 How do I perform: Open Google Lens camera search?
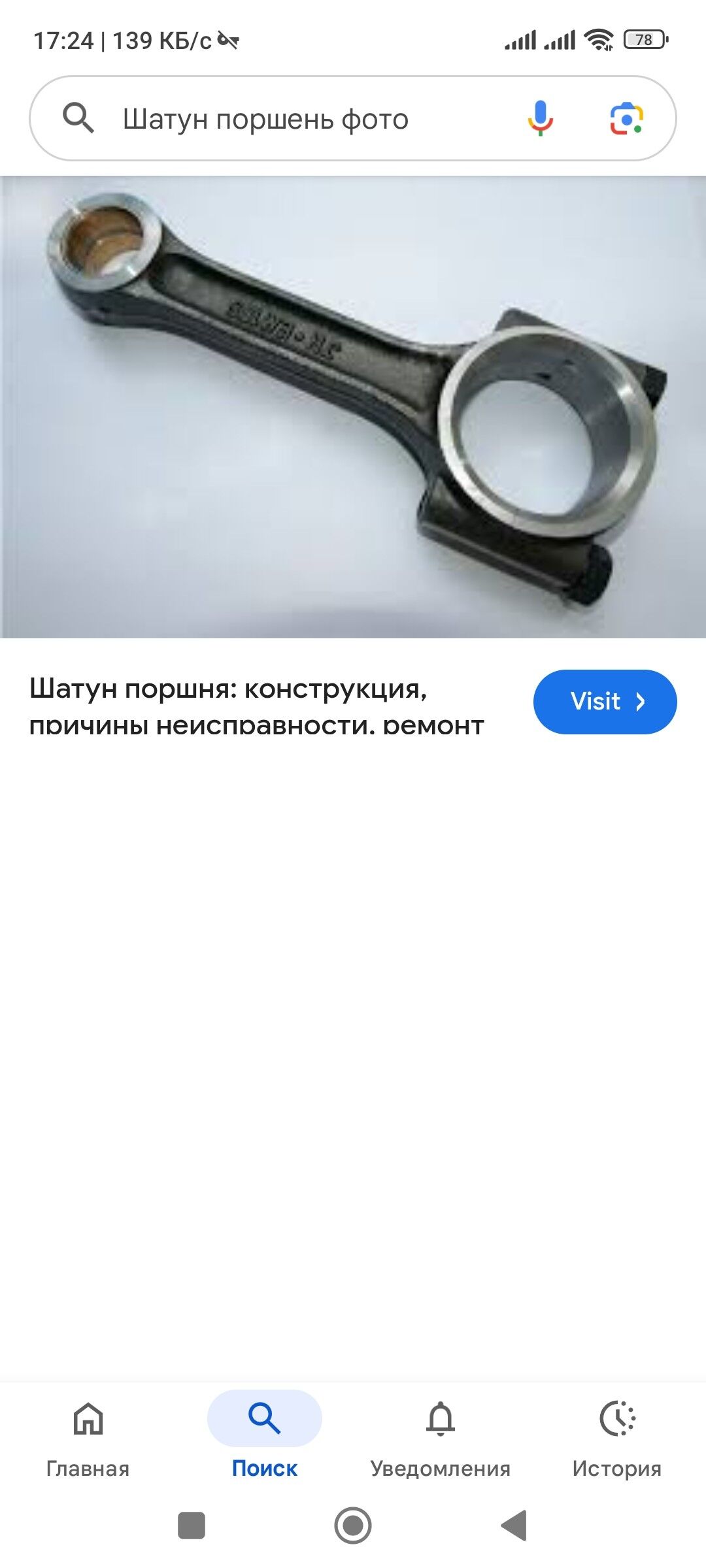click(626, 118)
